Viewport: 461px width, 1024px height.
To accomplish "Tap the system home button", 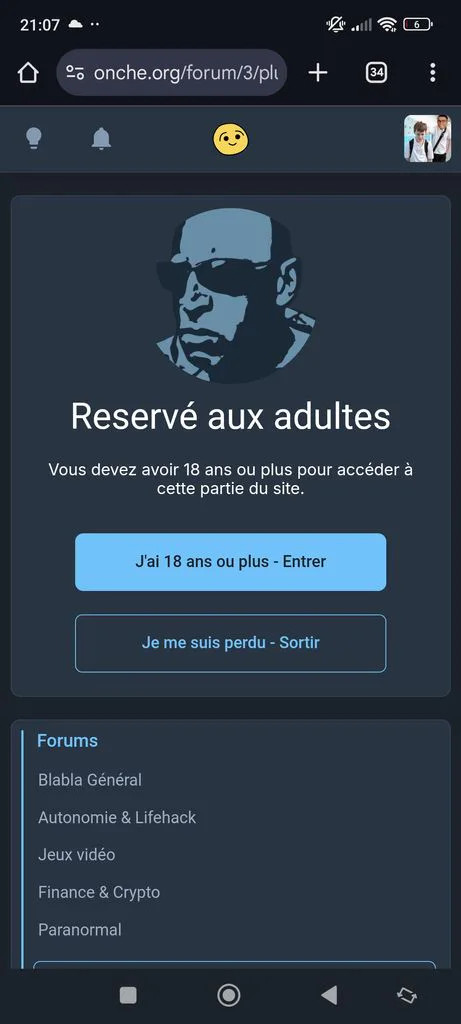I will point(229,995).
